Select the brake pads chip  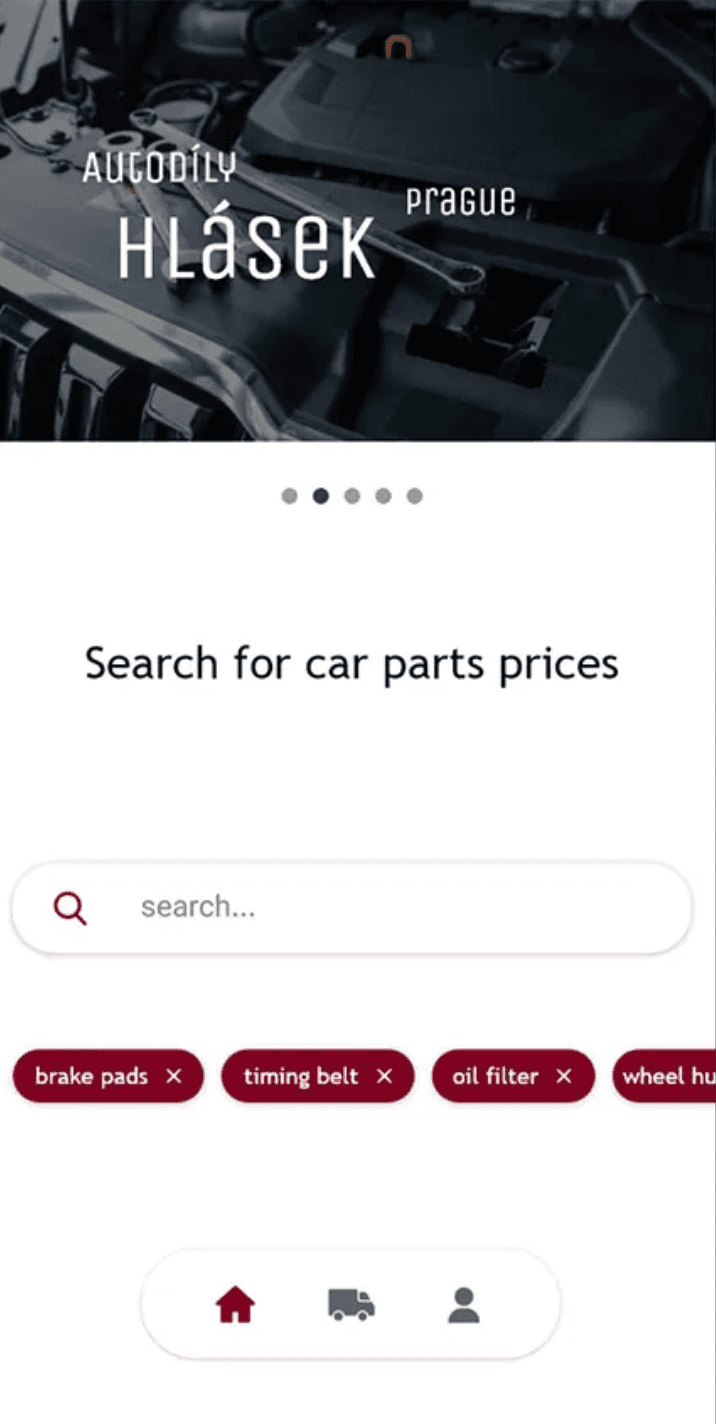pos(91,1076)
